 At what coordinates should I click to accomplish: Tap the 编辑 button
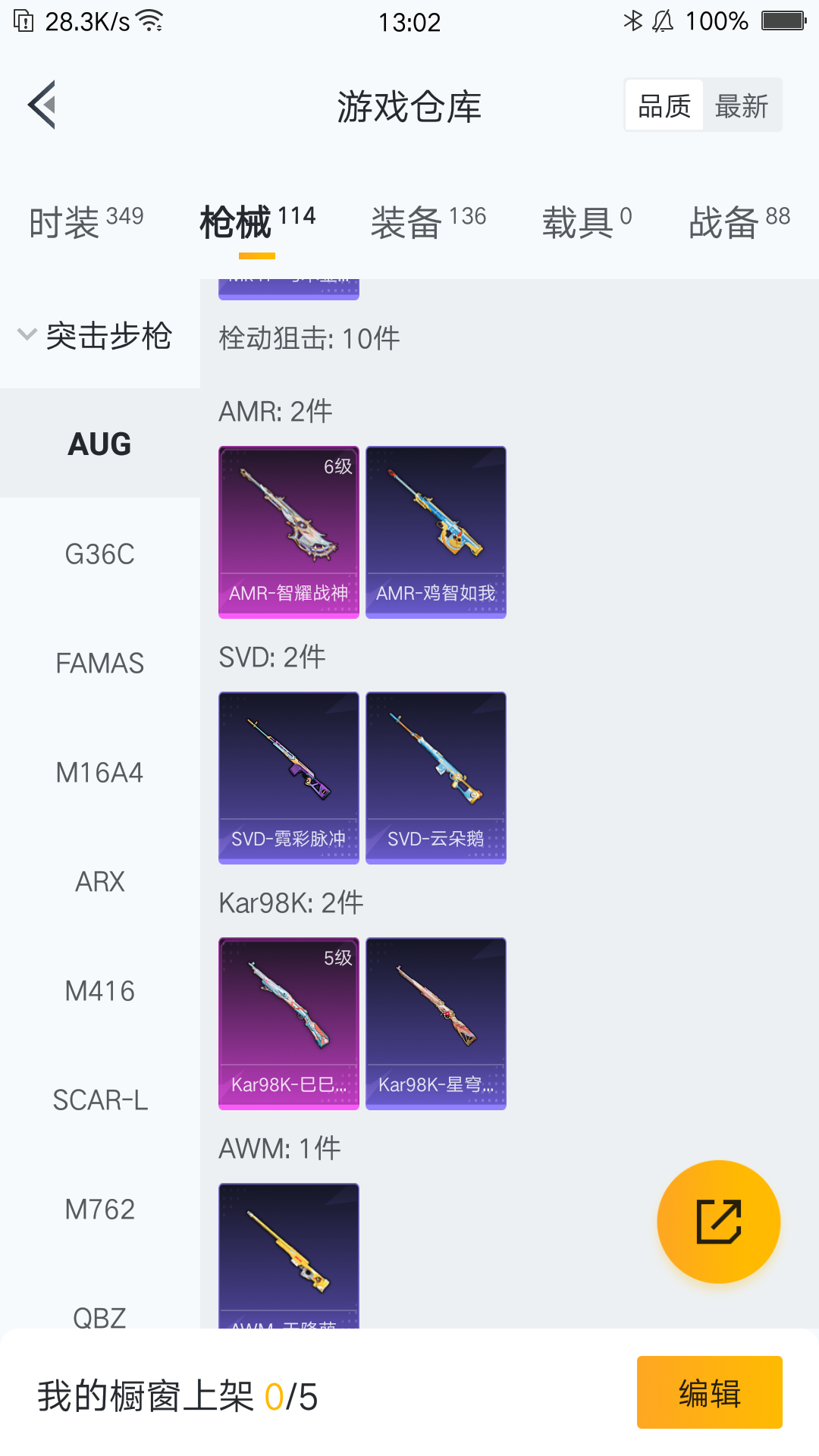(709, 1392)
